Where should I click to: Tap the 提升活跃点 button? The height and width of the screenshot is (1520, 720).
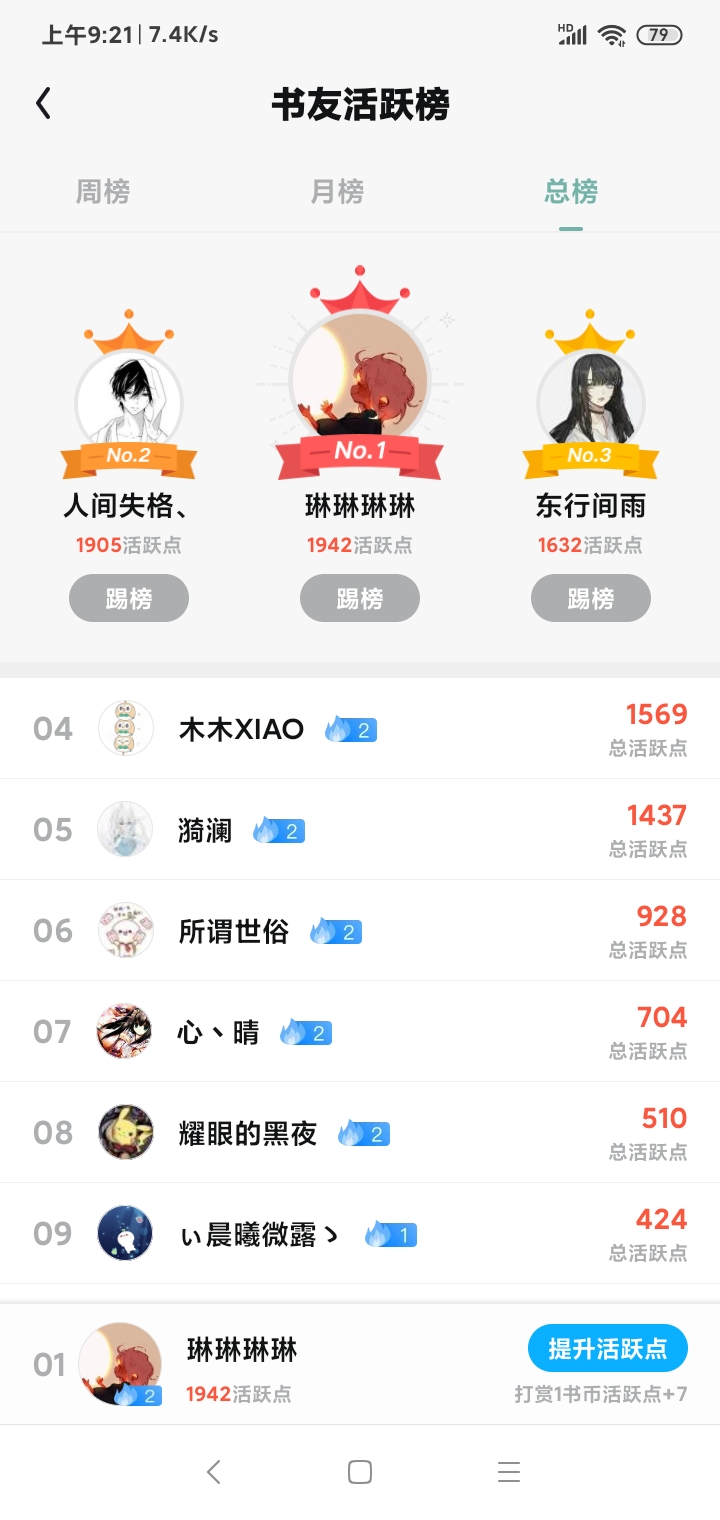(608, 1348)
